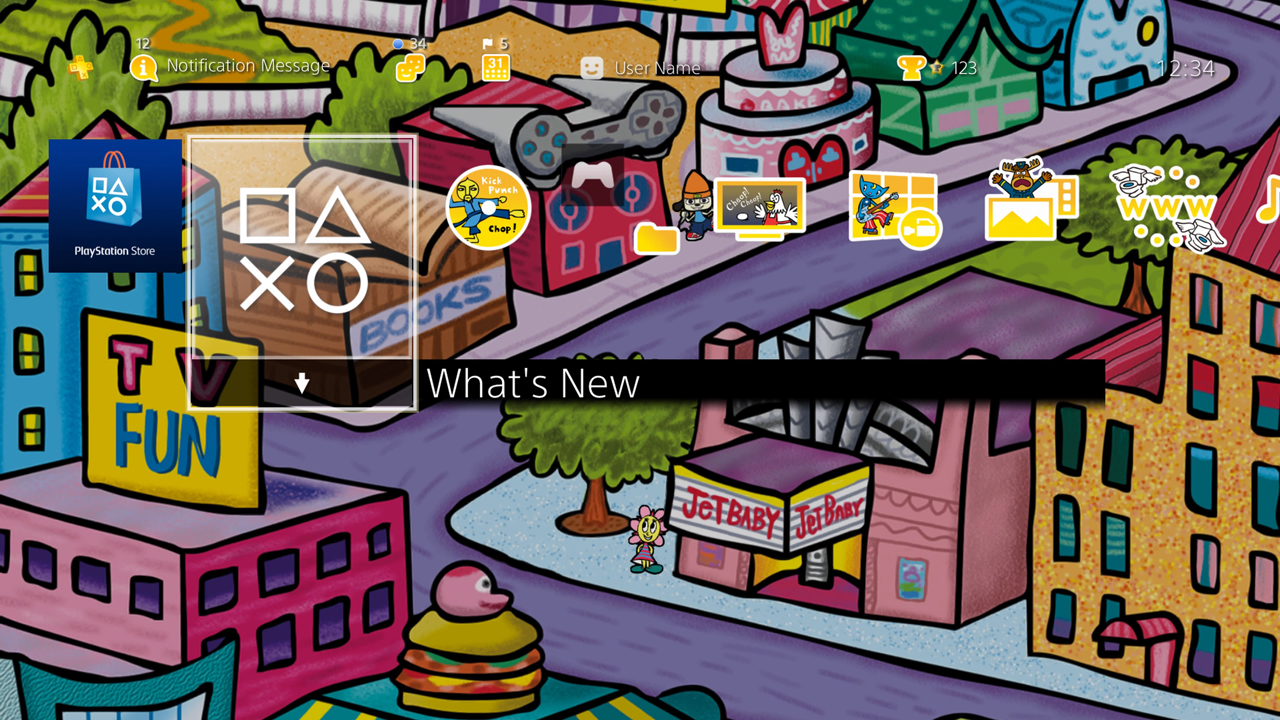
Task: Open the Chop Chop TV screen icon
Action: coord(758,207)
